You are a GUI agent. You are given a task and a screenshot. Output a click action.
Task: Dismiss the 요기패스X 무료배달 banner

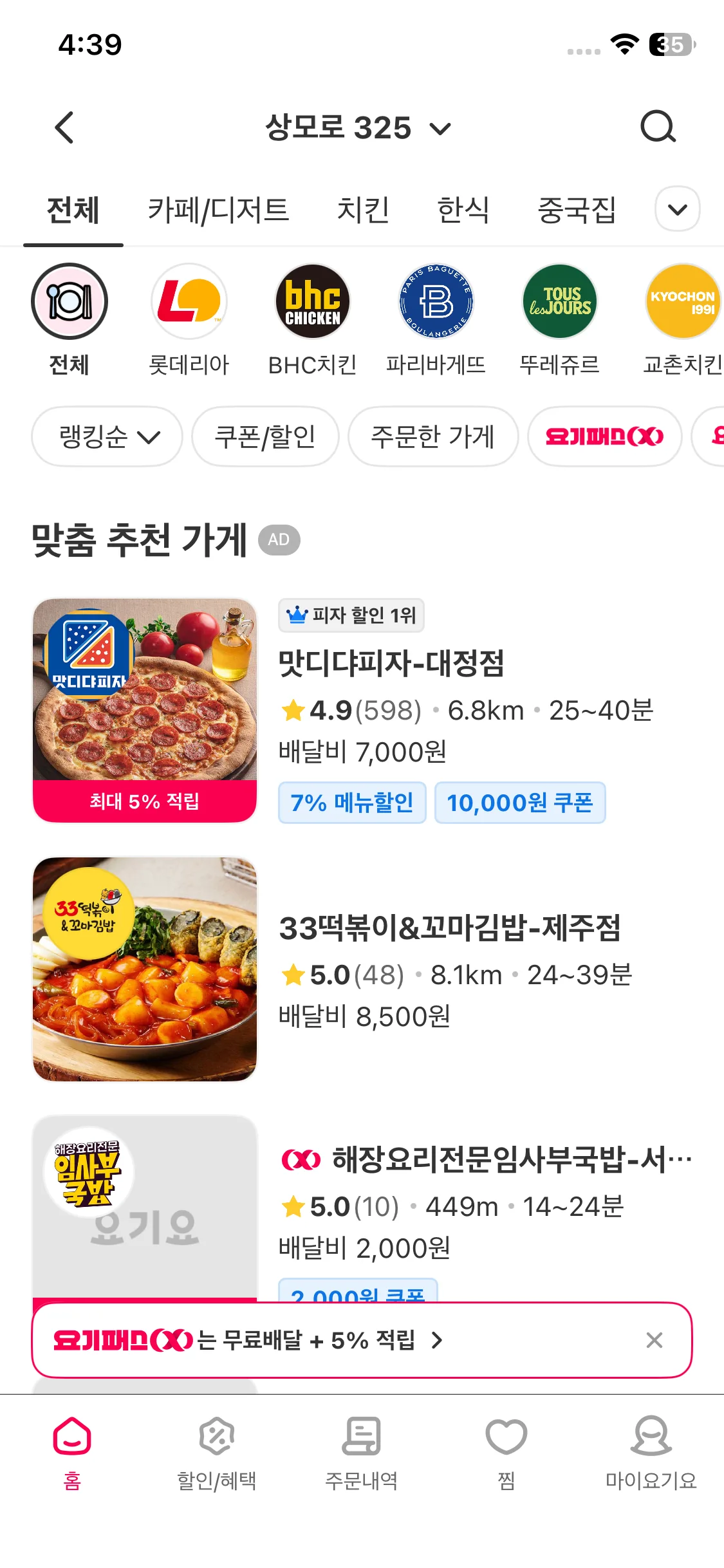(654, 1340)
